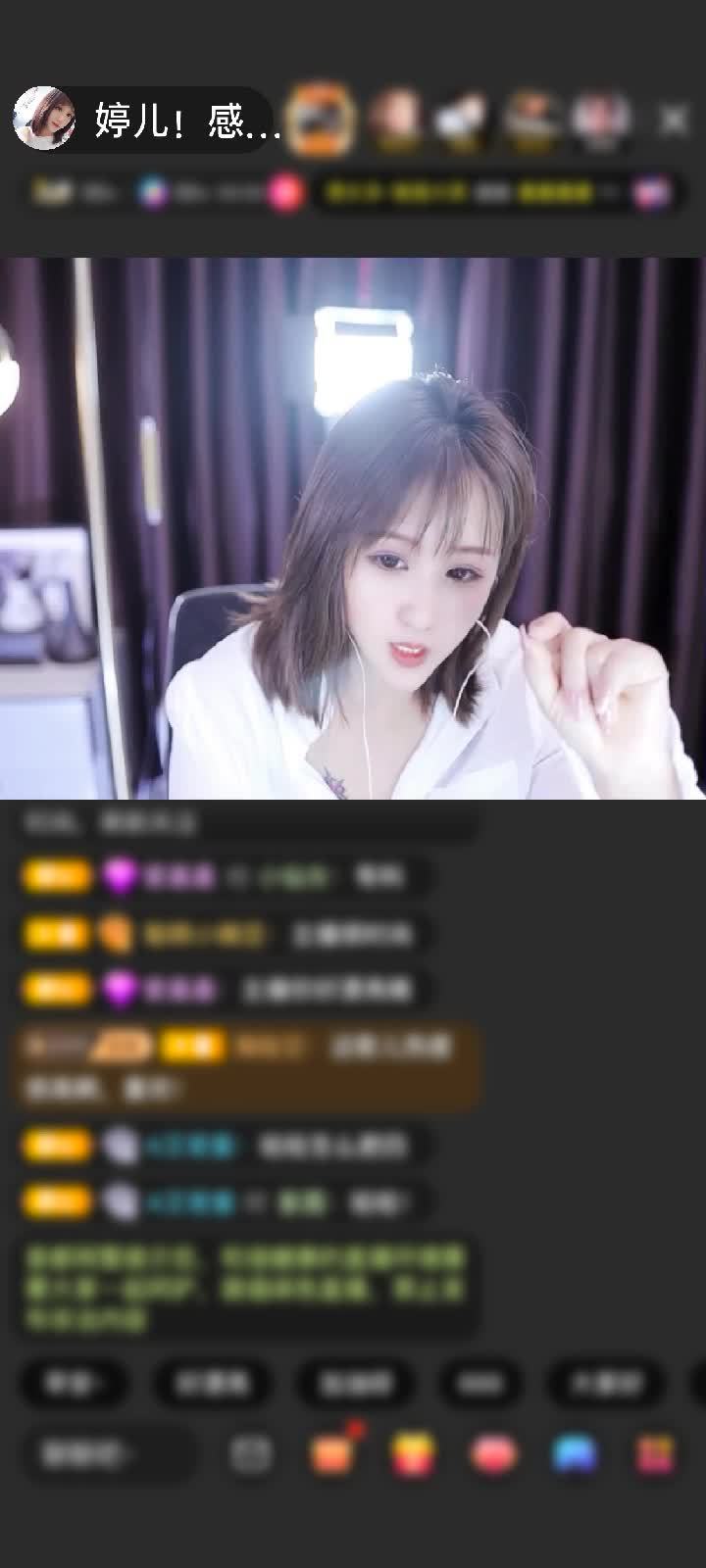Open streamer 婷儿's profile avatar
Screen dimensions: 706x1568
44,119
